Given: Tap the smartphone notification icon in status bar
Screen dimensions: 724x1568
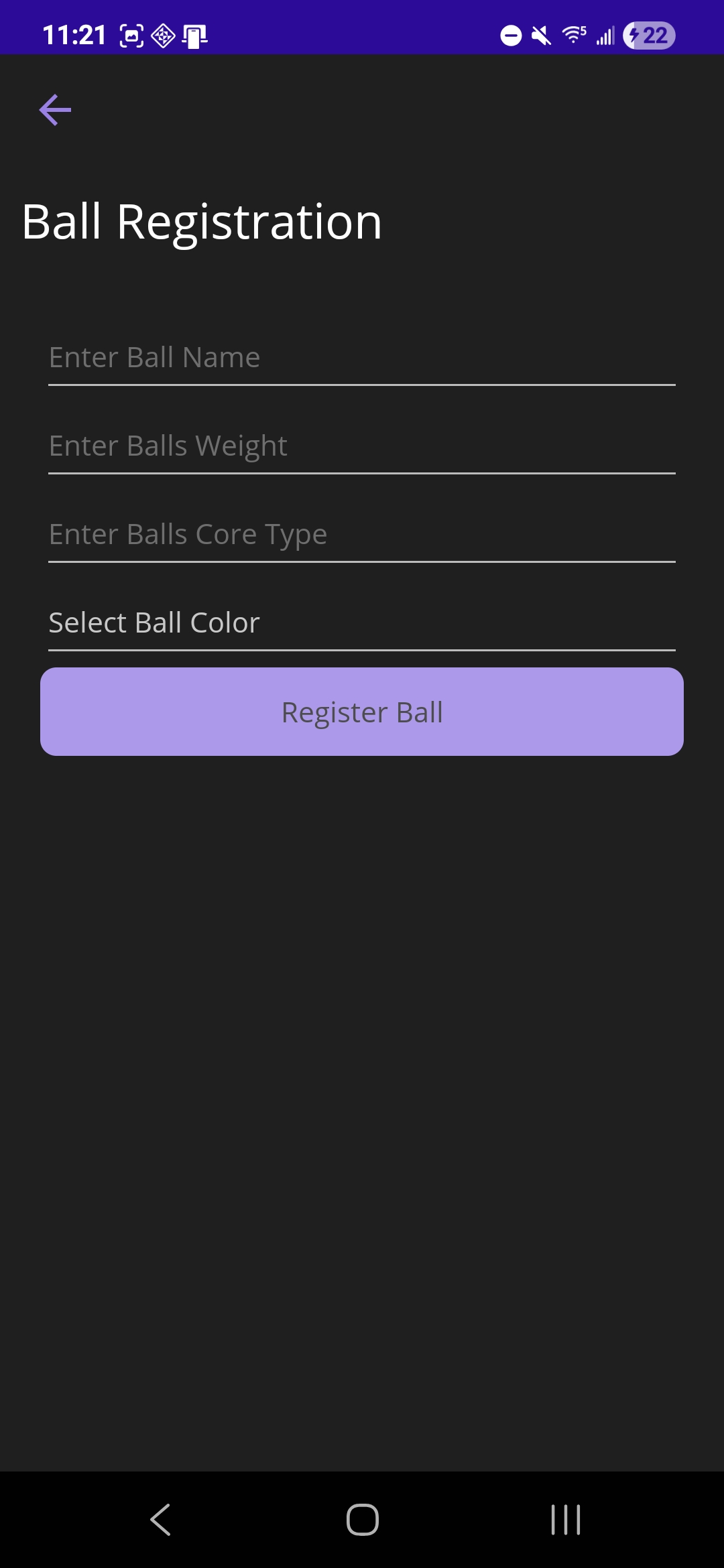Looking at the screenshot, I should [x=194, y=36].
